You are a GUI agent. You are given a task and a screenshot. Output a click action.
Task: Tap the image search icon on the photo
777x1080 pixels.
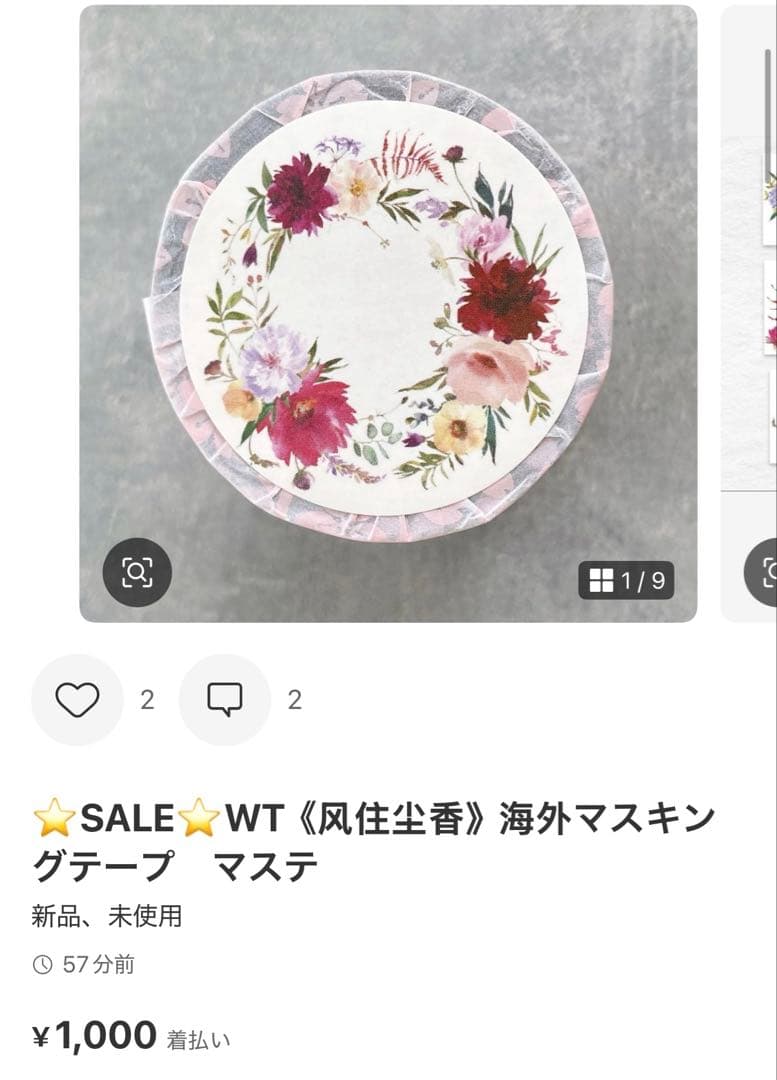click(x=137, y=572)
